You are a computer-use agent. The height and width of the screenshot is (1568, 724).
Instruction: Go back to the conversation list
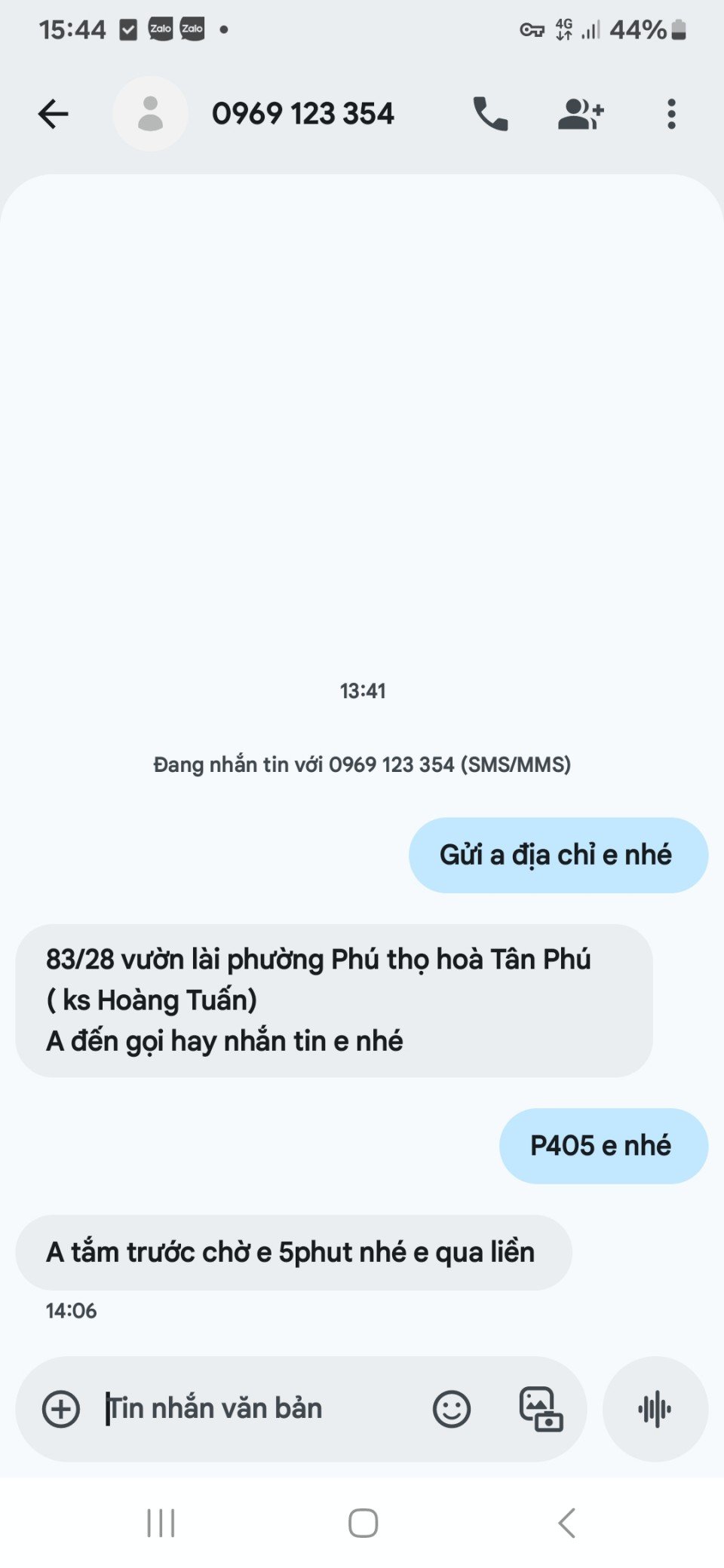54,114
